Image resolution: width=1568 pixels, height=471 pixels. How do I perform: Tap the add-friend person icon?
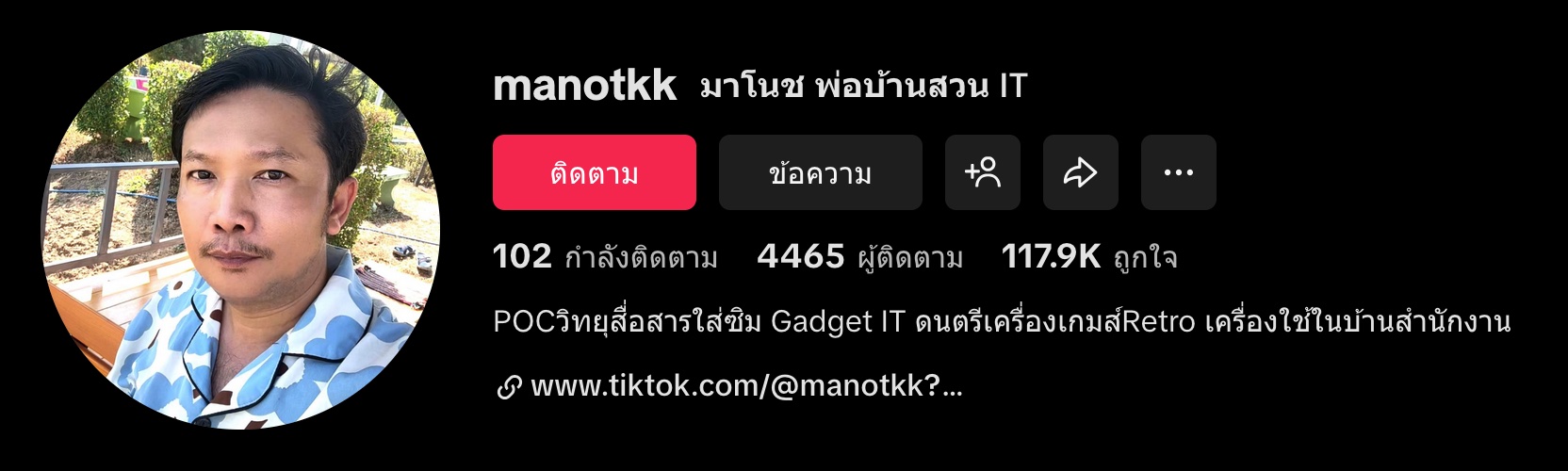pos(982,172)
